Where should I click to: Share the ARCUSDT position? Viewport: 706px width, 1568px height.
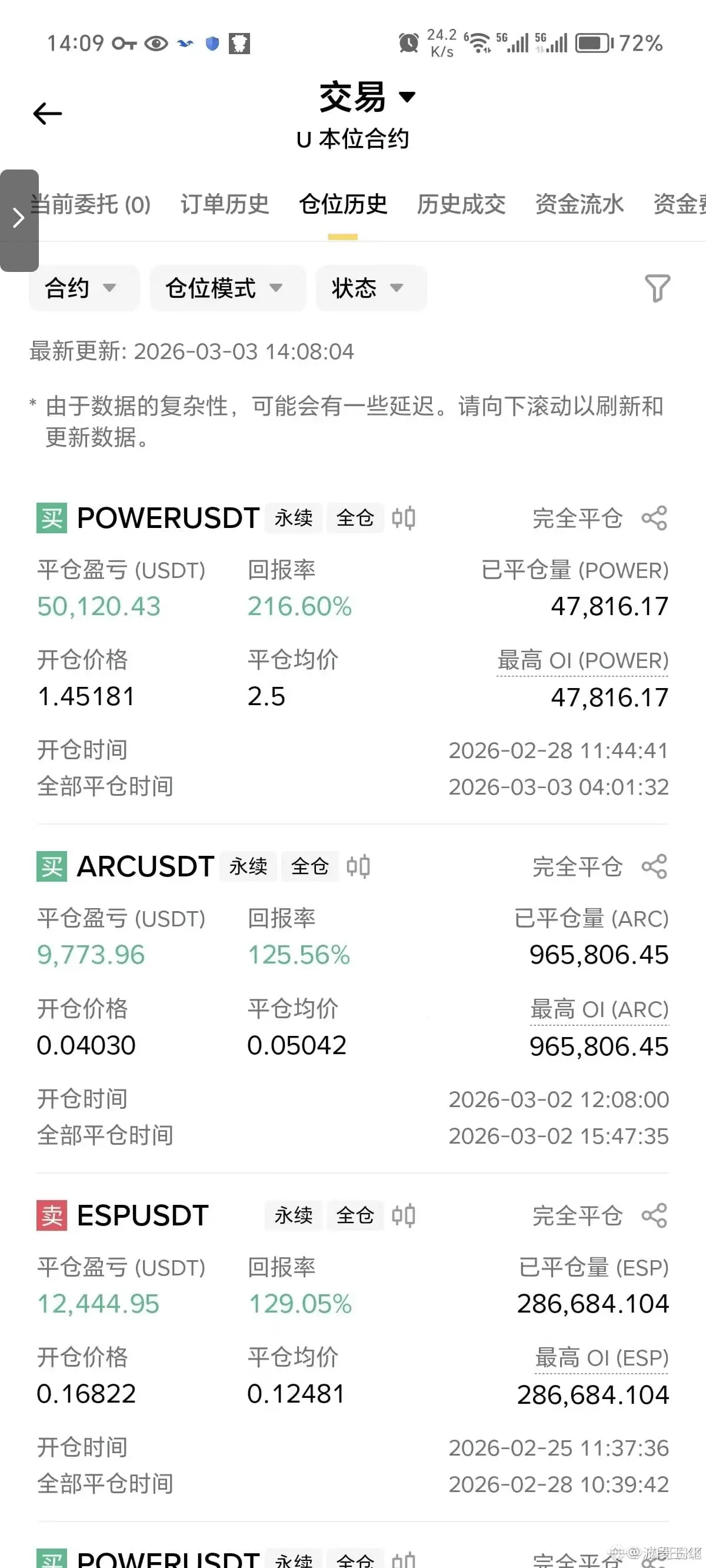point(654,867)
